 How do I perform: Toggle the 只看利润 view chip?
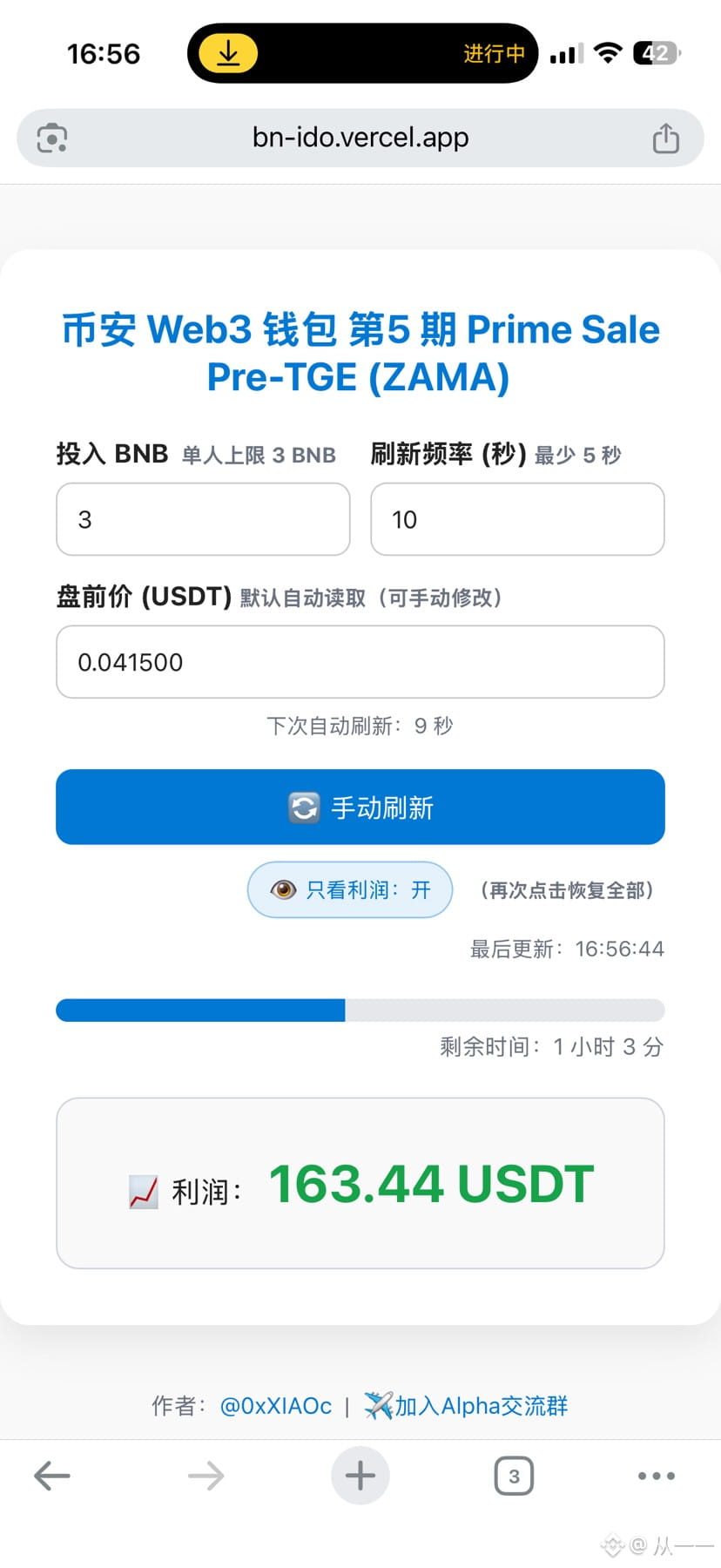(350, 889)
